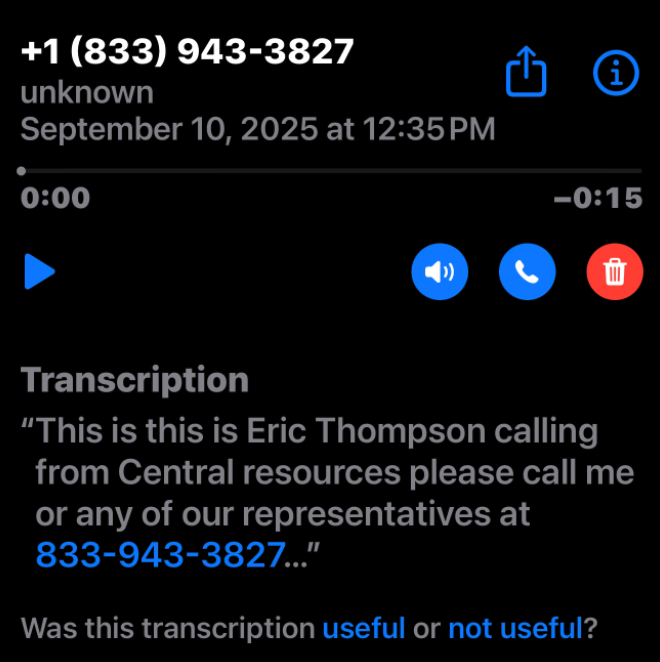The height and width of the screenshot is (662, 660).
Task: Open the caller info details
Action: pos(615,72)
